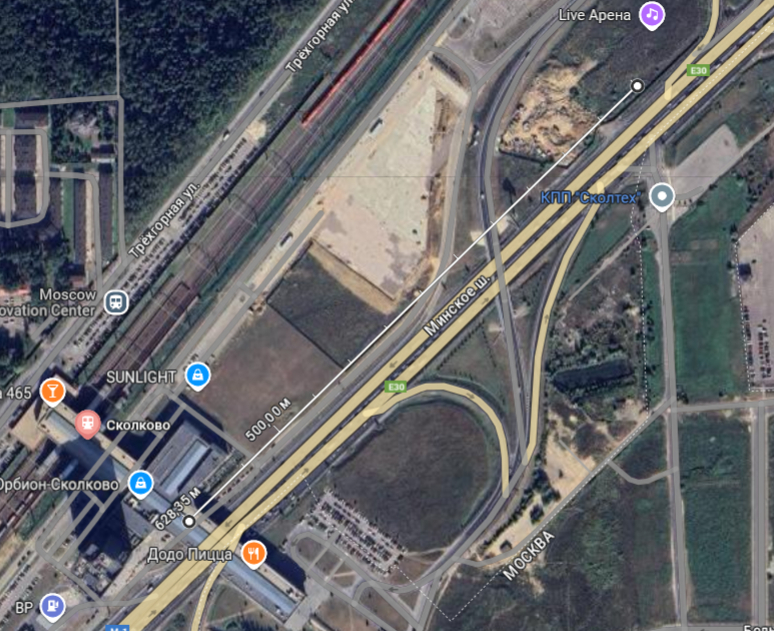Open the Орбион-Сколково shopping marker

point(141,483)
